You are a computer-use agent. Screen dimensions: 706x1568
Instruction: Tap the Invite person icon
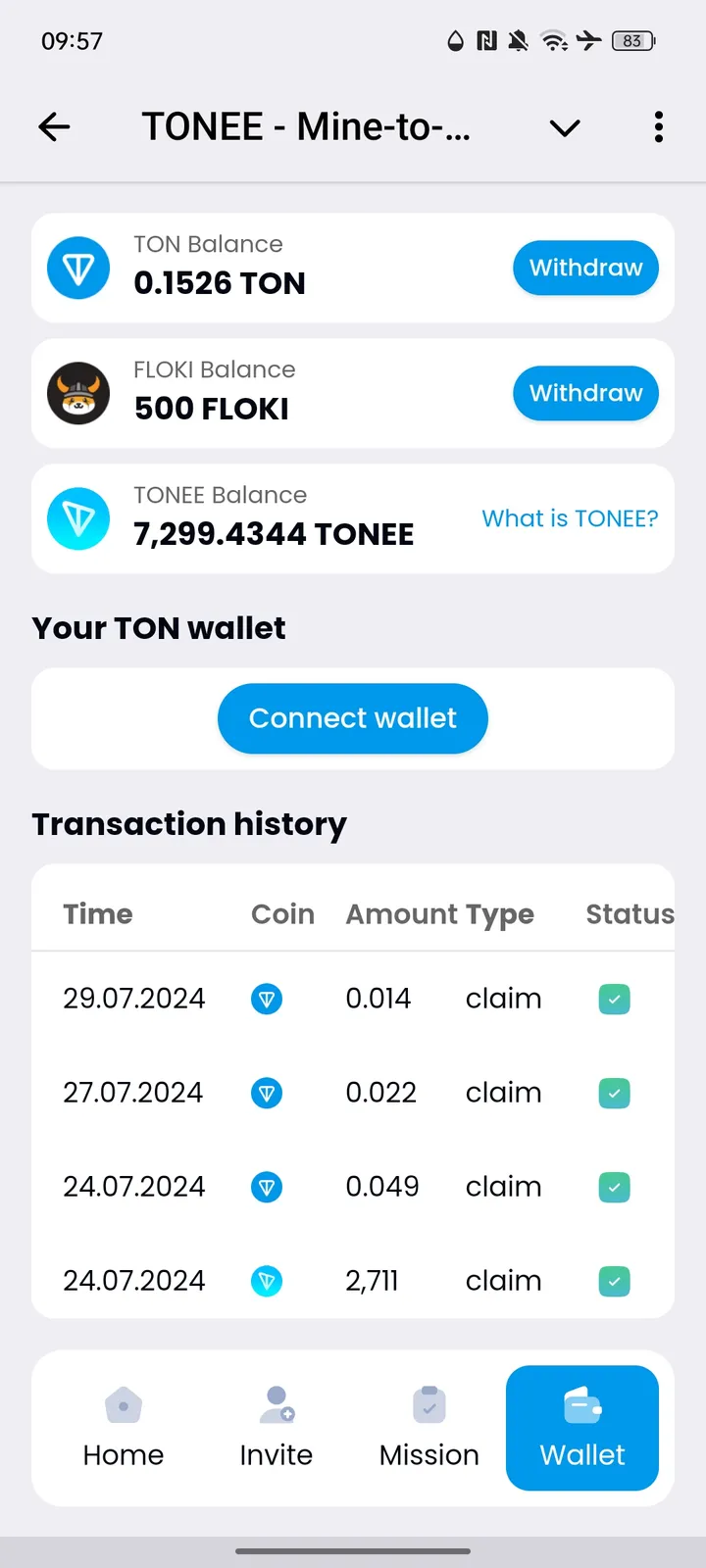pyautogui.click(x=276, y=1405)
